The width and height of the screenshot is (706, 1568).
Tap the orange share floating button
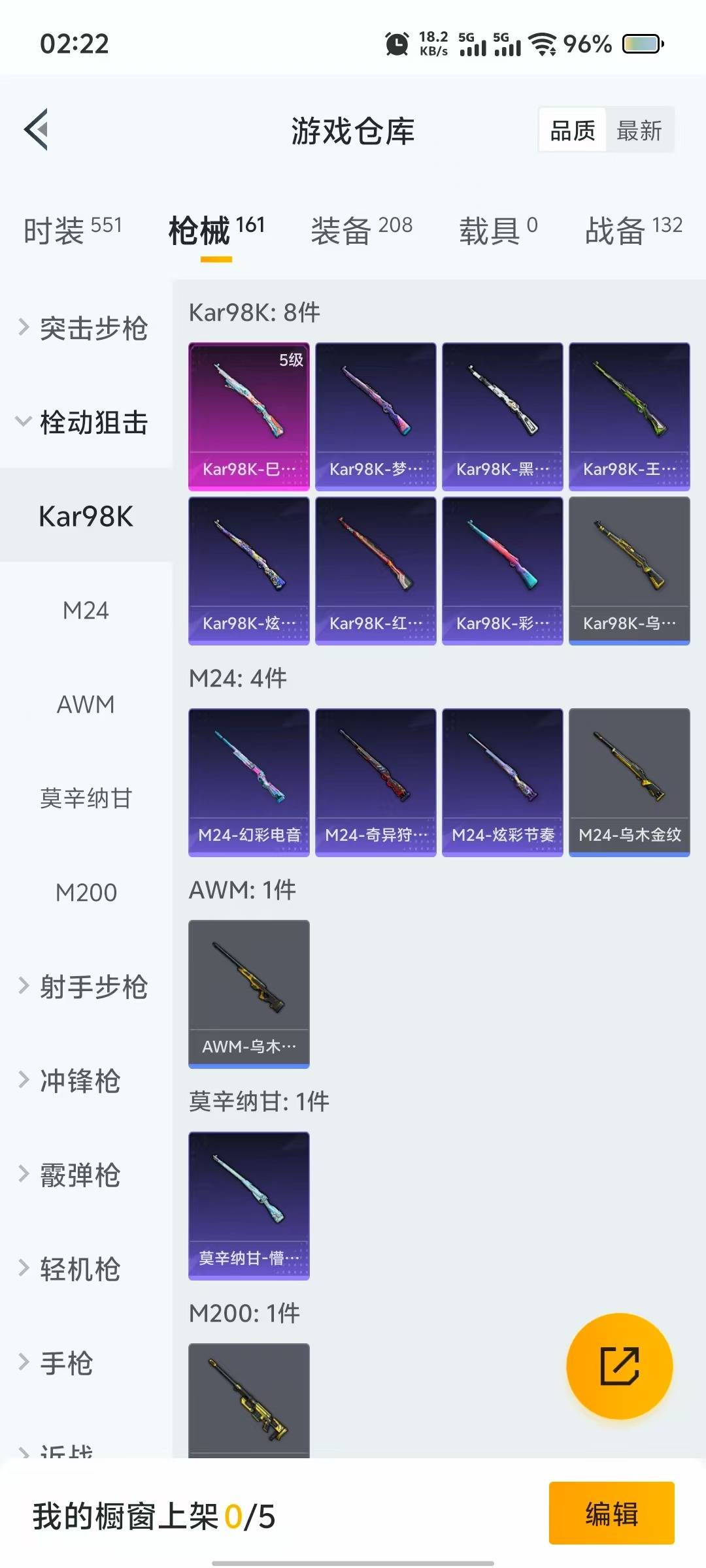pyautogui.click(x=619, y=1366)
